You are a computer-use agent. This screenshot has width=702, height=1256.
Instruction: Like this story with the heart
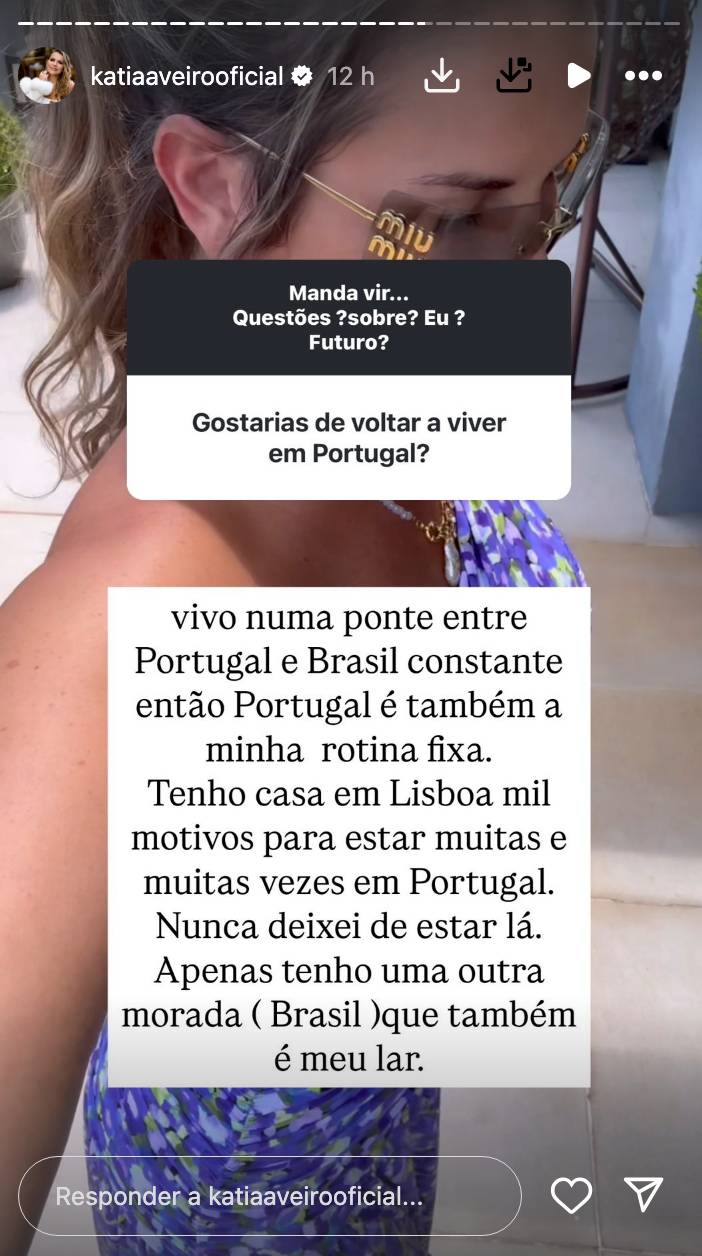pyautogui.click(x=572, y=1195)
